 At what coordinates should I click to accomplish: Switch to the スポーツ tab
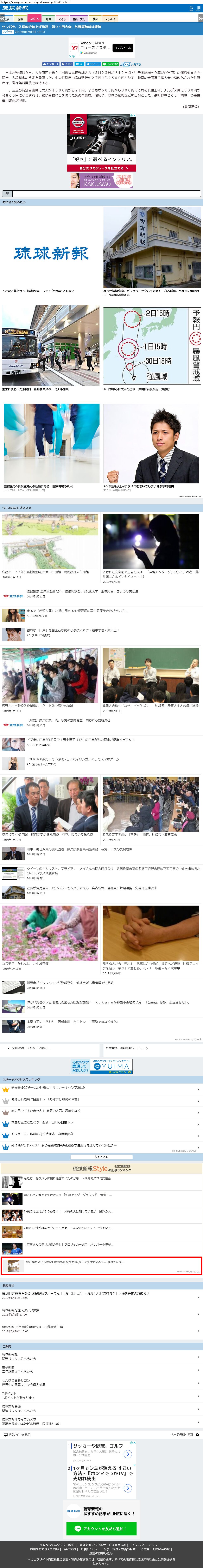pyautogui.click(x=35, y=19)
